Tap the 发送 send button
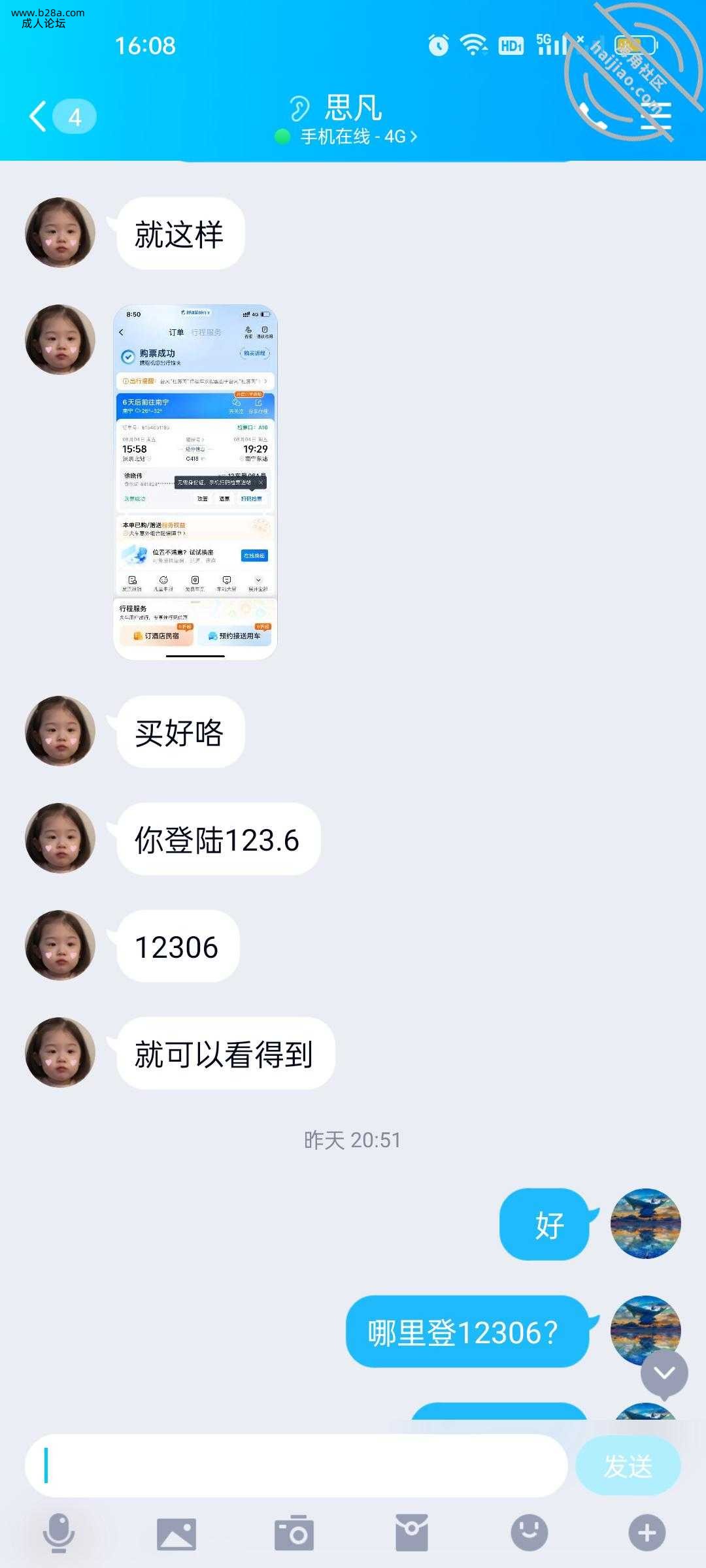Screen dimensions: 706x1568 pos(628,1466)
